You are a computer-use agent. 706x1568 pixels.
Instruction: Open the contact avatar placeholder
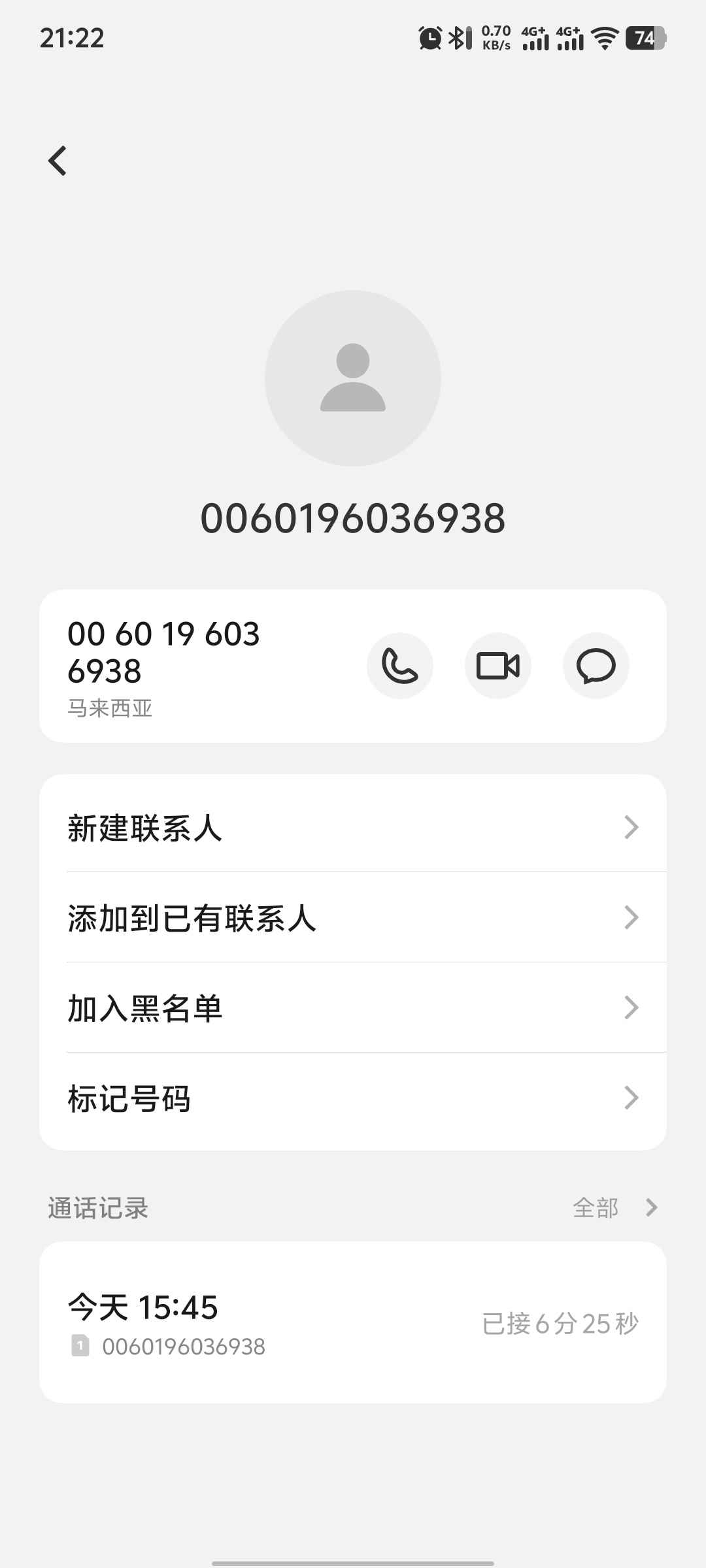click(x=353, y=378)
